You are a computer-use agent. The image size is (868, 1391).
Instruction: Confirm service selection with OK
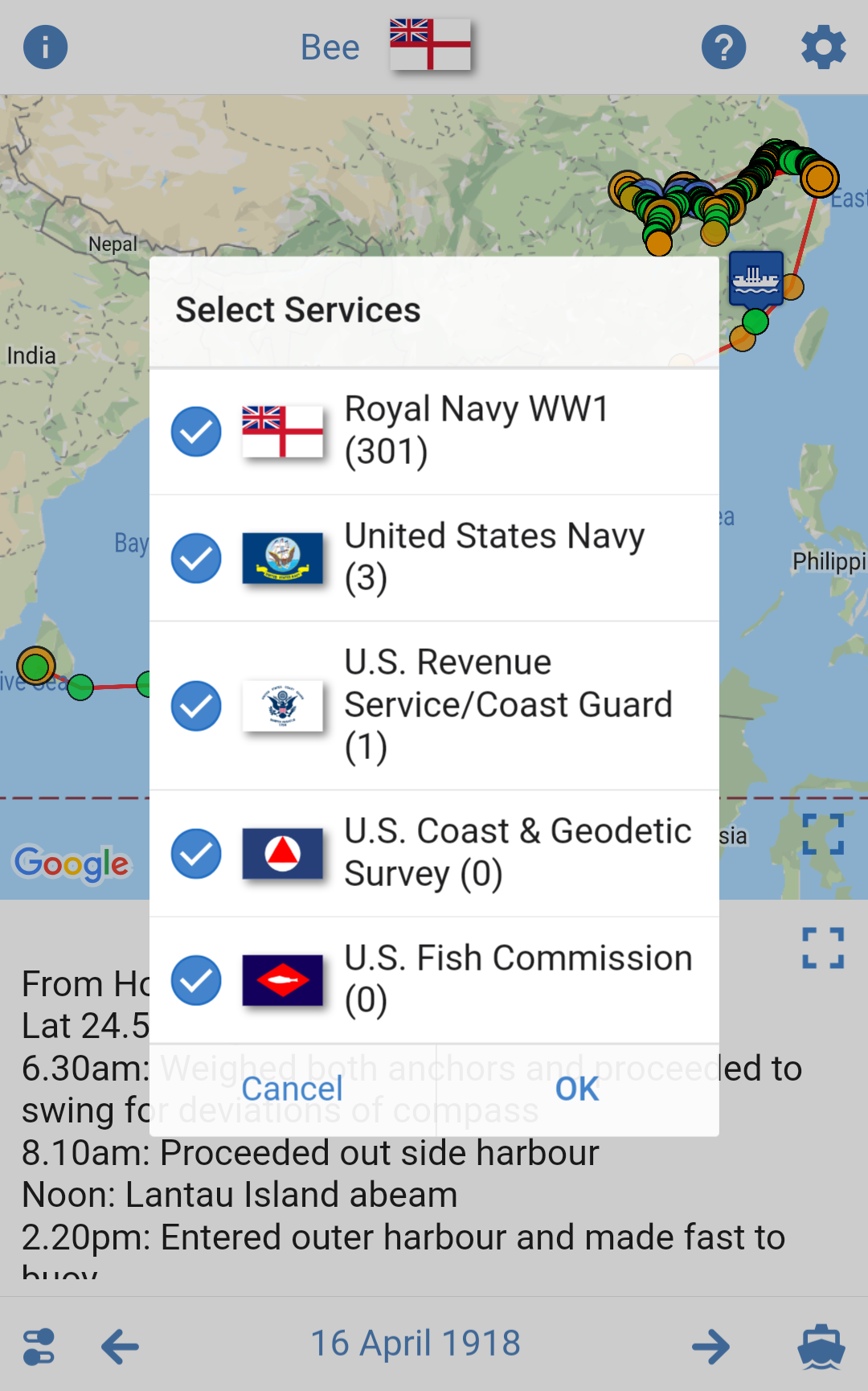click(577, 1089)
